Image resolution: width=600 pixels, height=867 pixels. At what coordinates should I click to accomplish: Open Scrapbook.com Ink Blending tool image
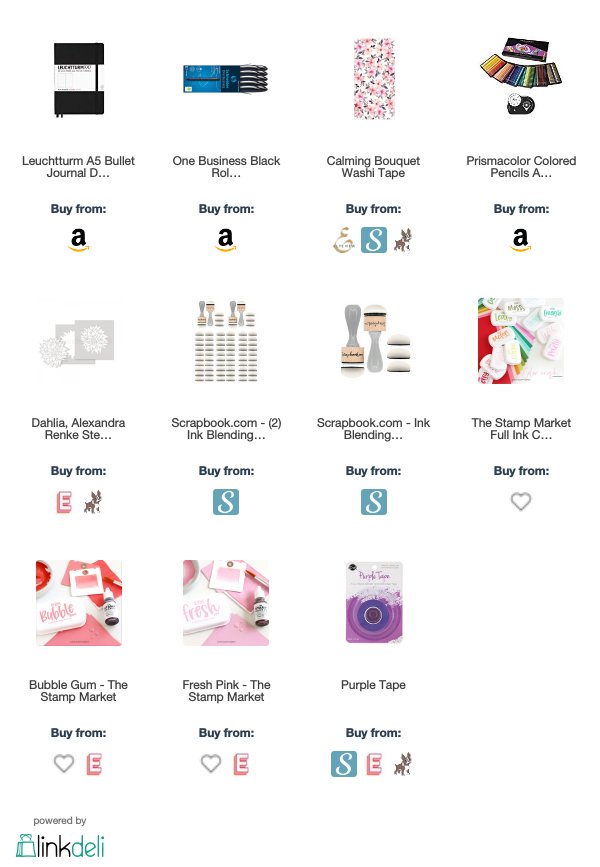373,342
